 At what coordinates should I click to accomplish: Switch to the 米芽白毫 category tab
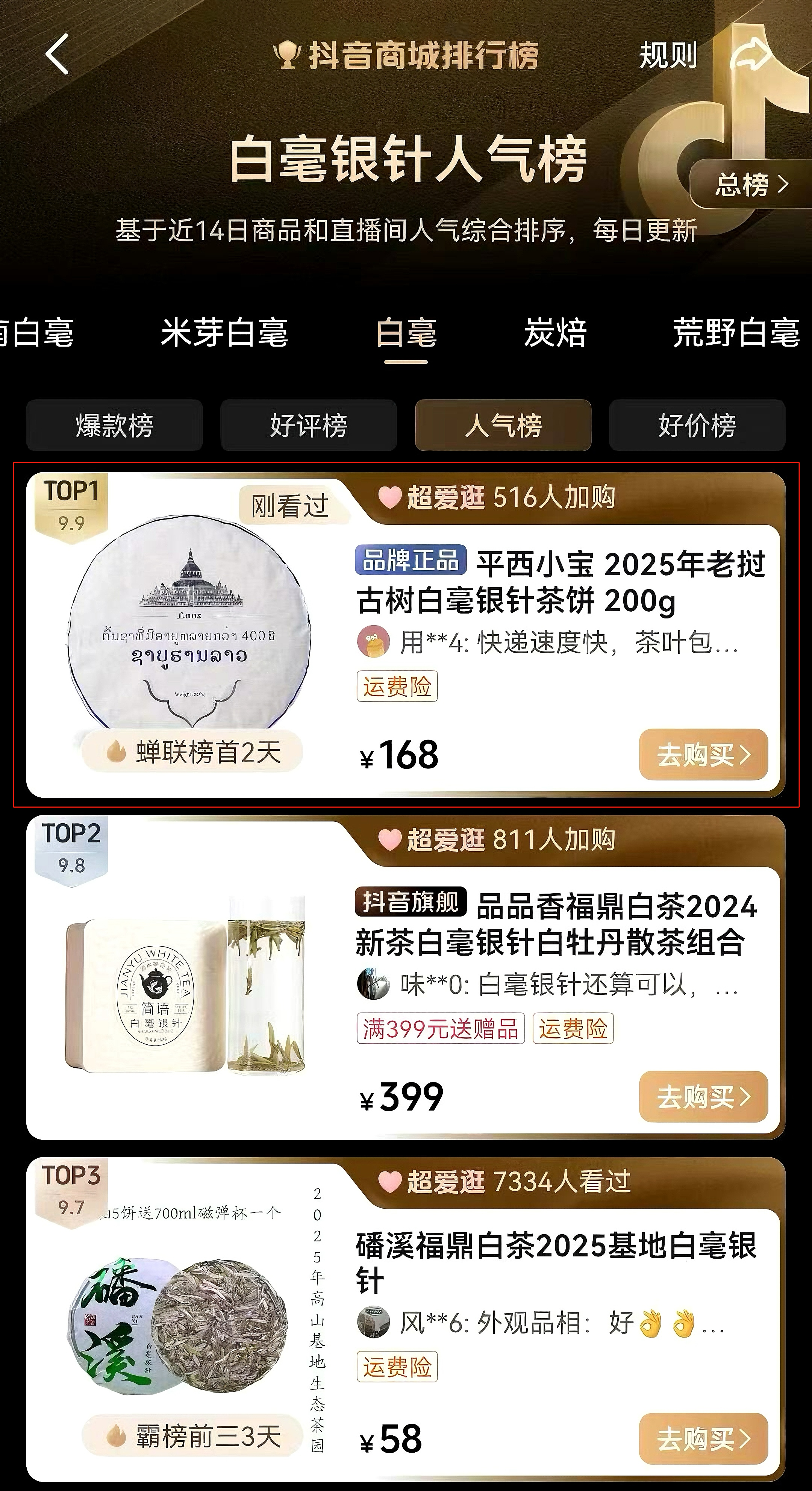224,333
